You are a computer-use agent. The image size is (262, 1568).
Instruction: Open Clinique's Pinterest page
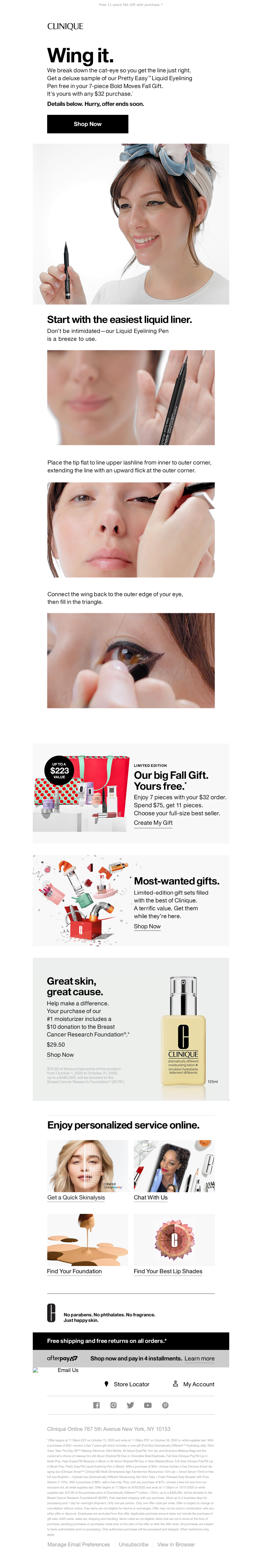(x=165, y=1405)
